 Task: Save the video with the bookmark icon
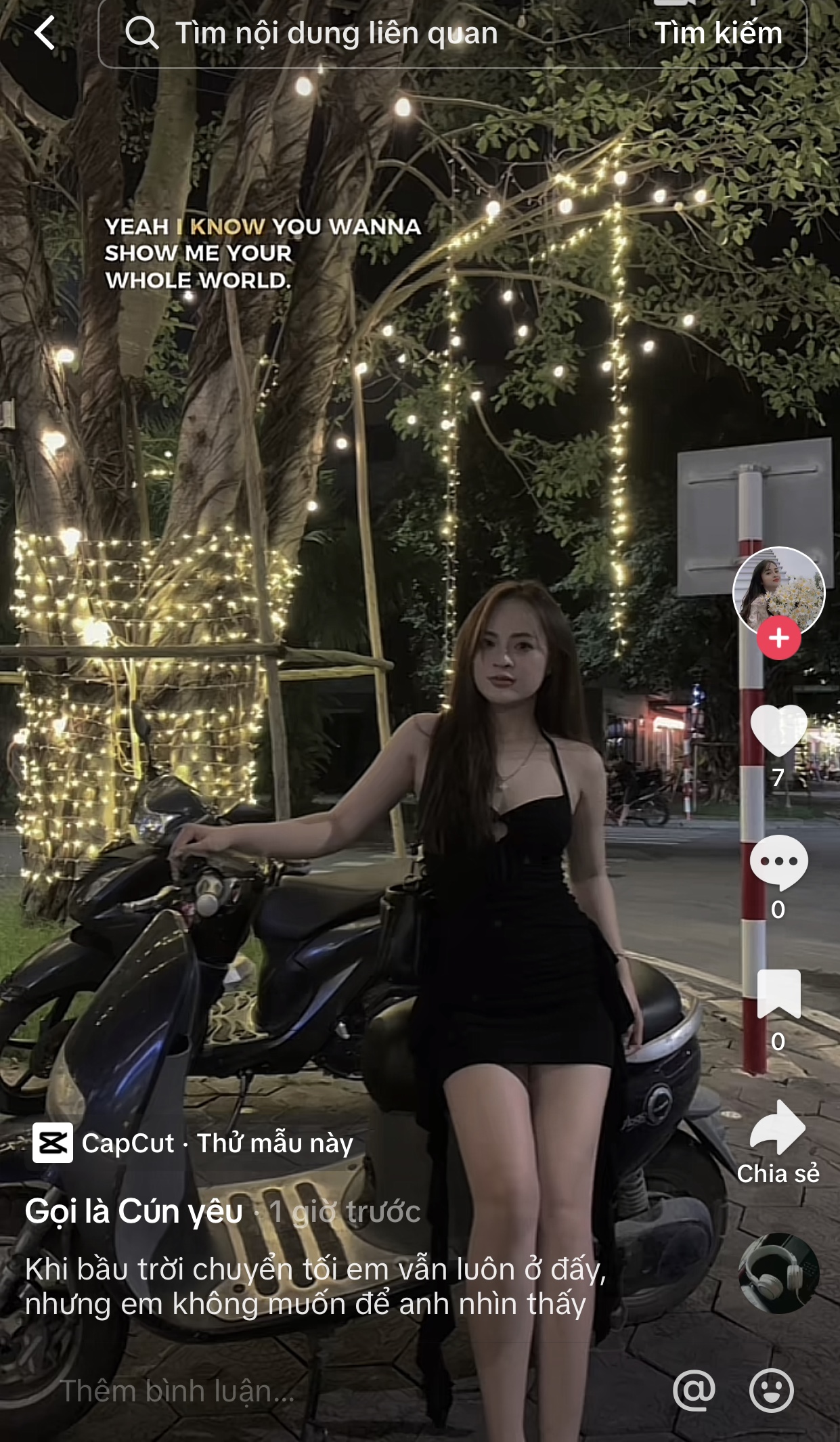coord(778,994)
